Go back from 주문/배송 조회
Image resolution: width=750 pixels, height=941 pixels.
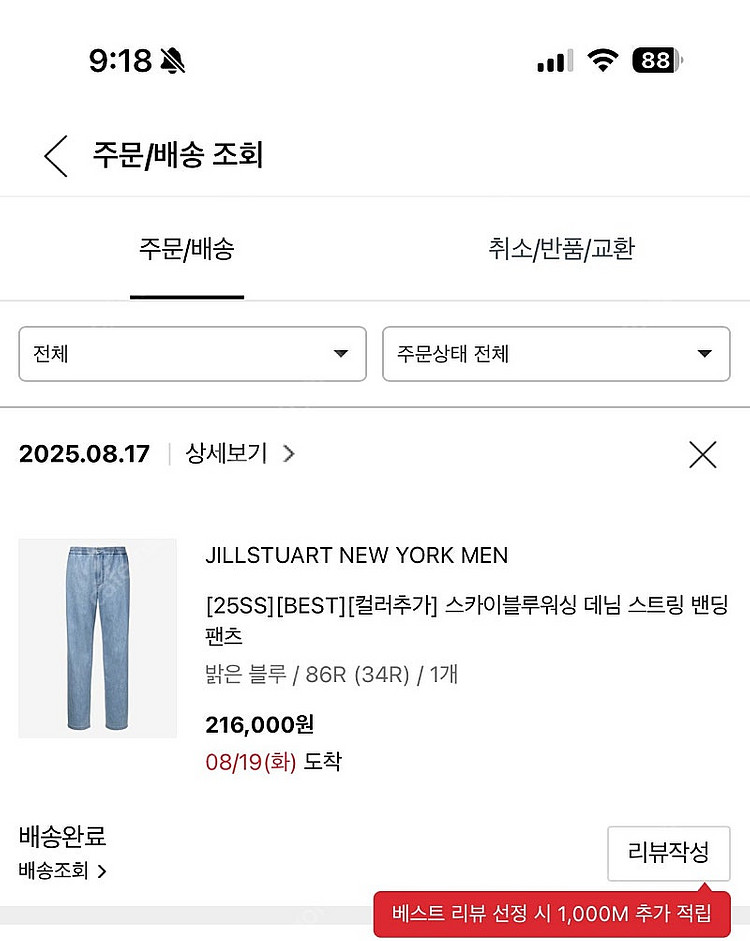click(x=56, y=157)
